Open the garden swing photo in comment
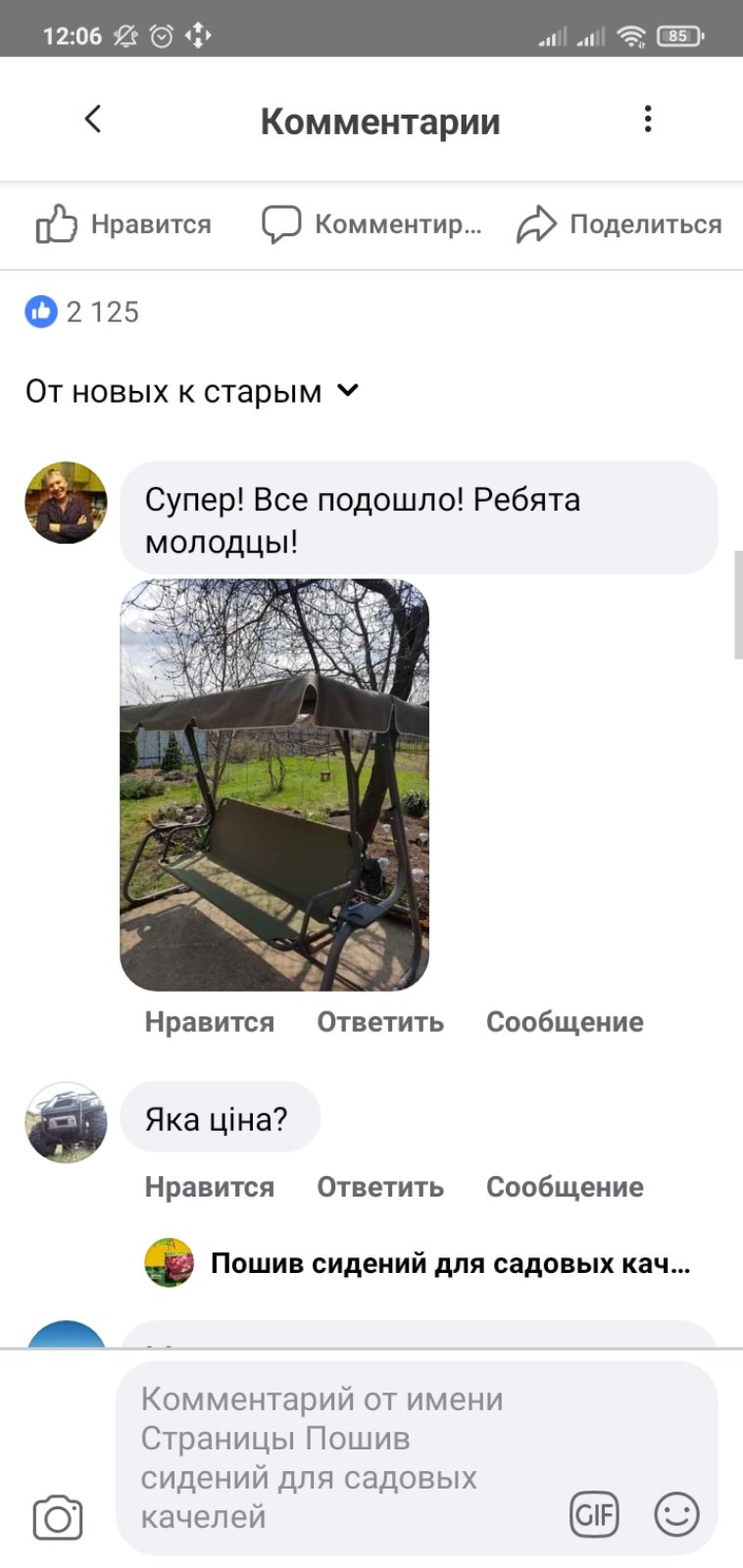 pyautogui.click(x=274, y=784)
